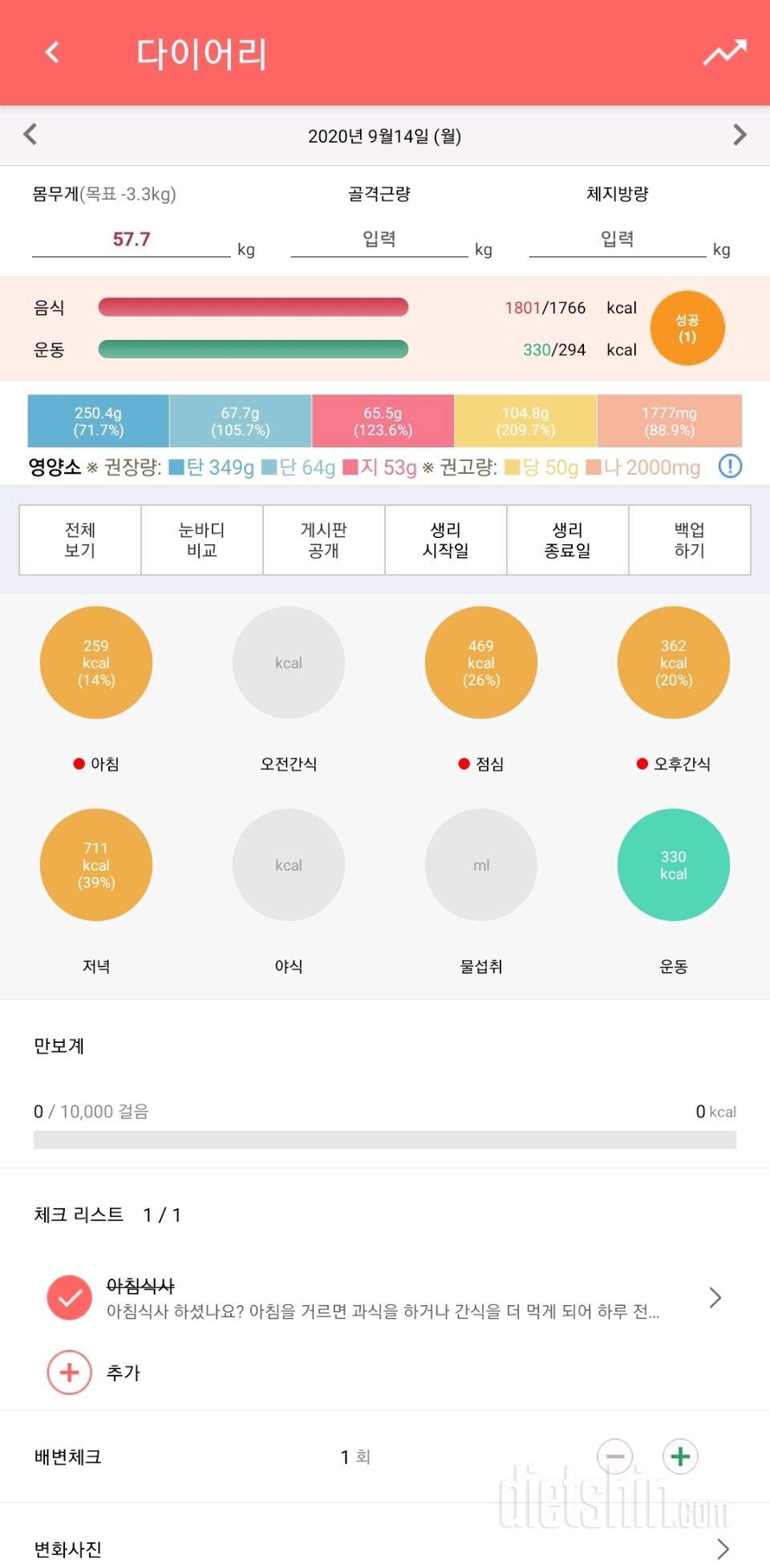Open 점심 meal circle 469 kcal

tap(481, 662)
